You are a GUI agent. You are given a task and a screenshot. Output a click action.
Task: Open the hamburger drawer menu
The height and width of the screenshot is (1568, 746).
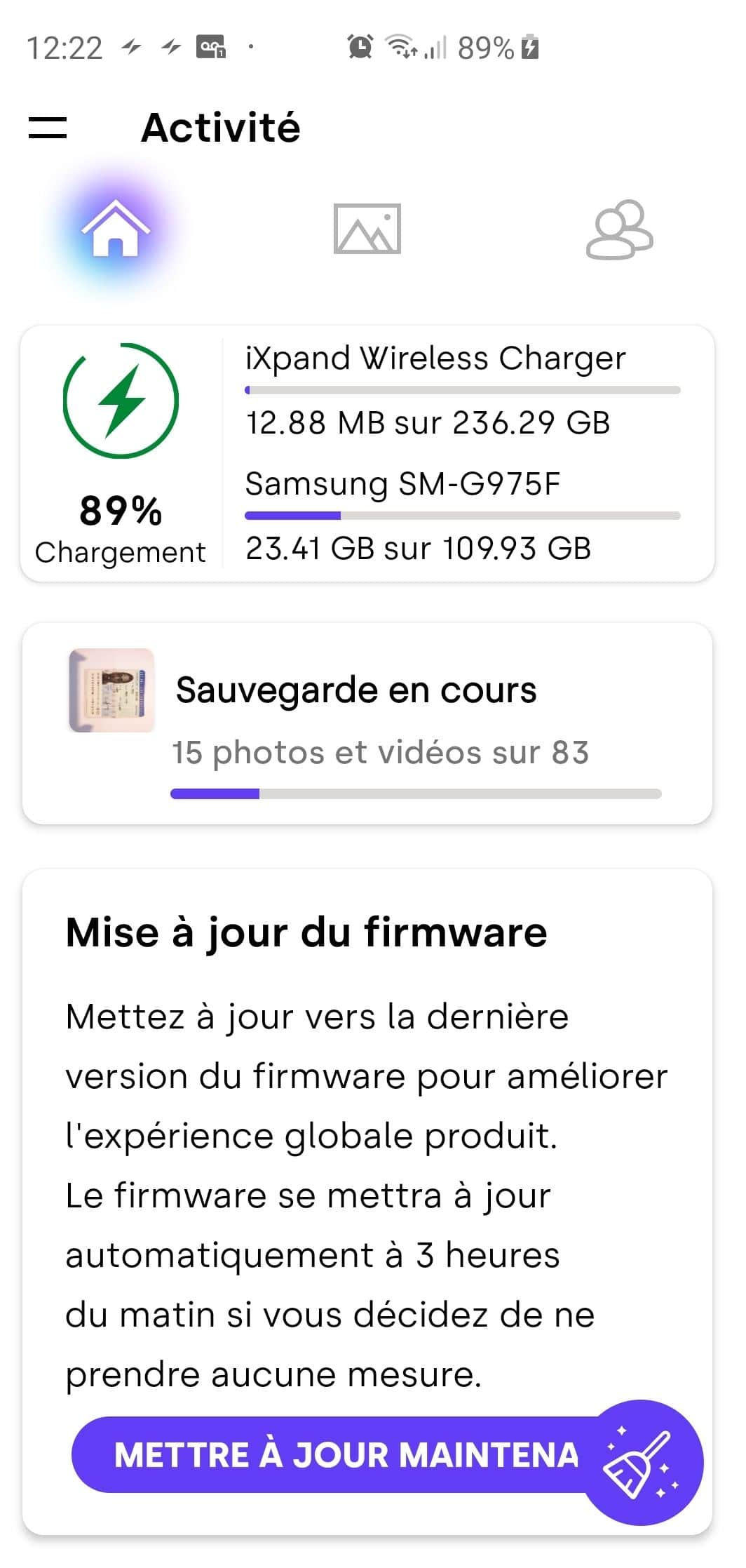coord(48,128)
